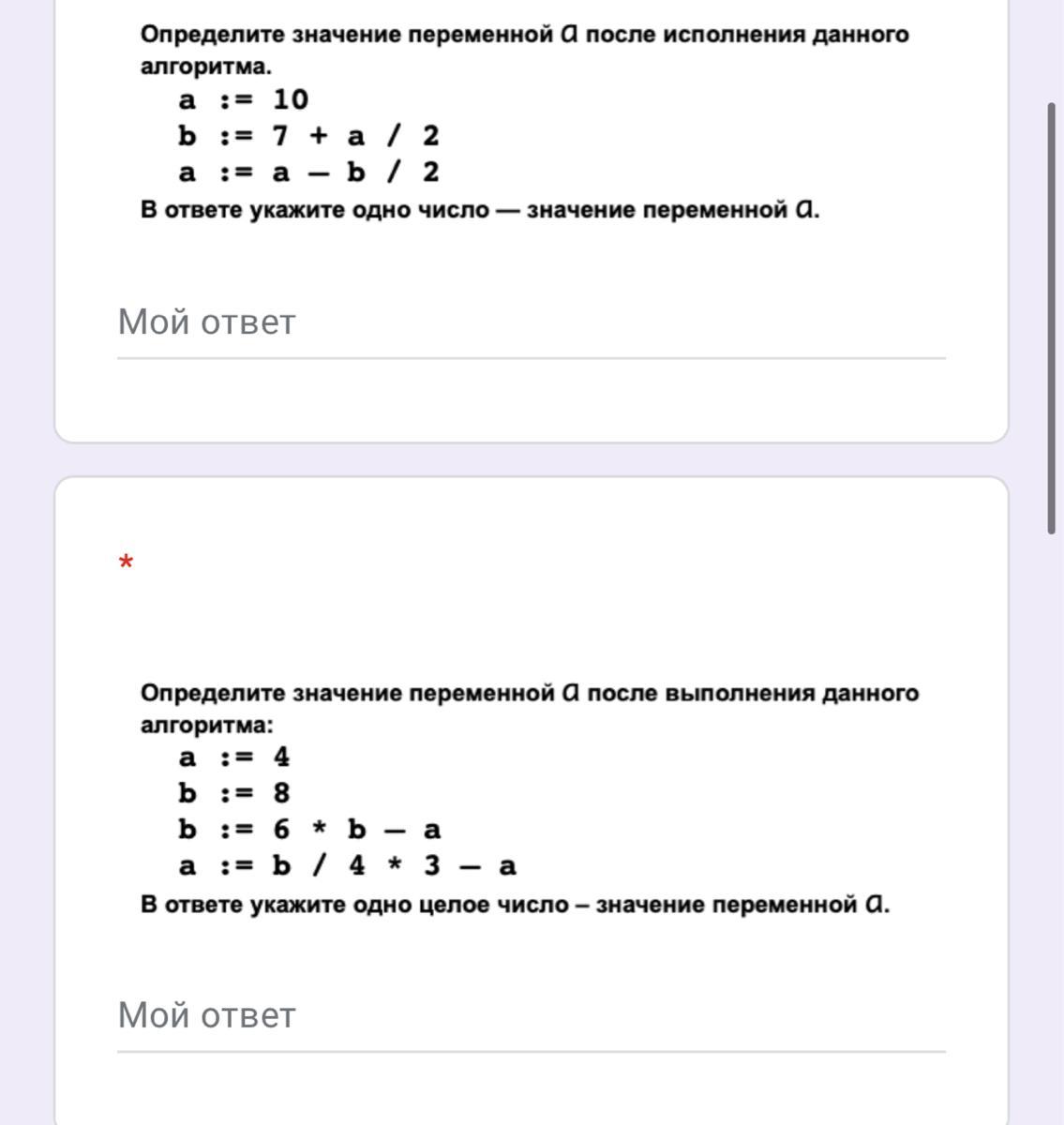Tap the answer field under the a := 4 algorithm

tap(531, 1016)
